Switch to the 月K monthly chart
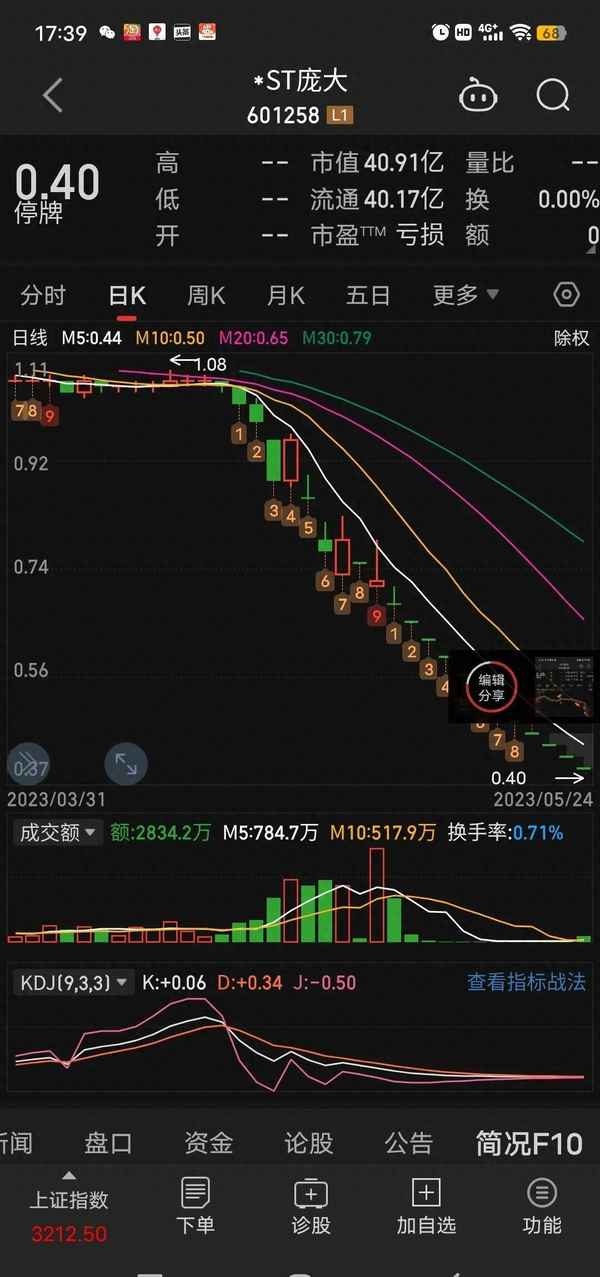The height and width of the screenshot is (1277, 600). coord(286,295)
